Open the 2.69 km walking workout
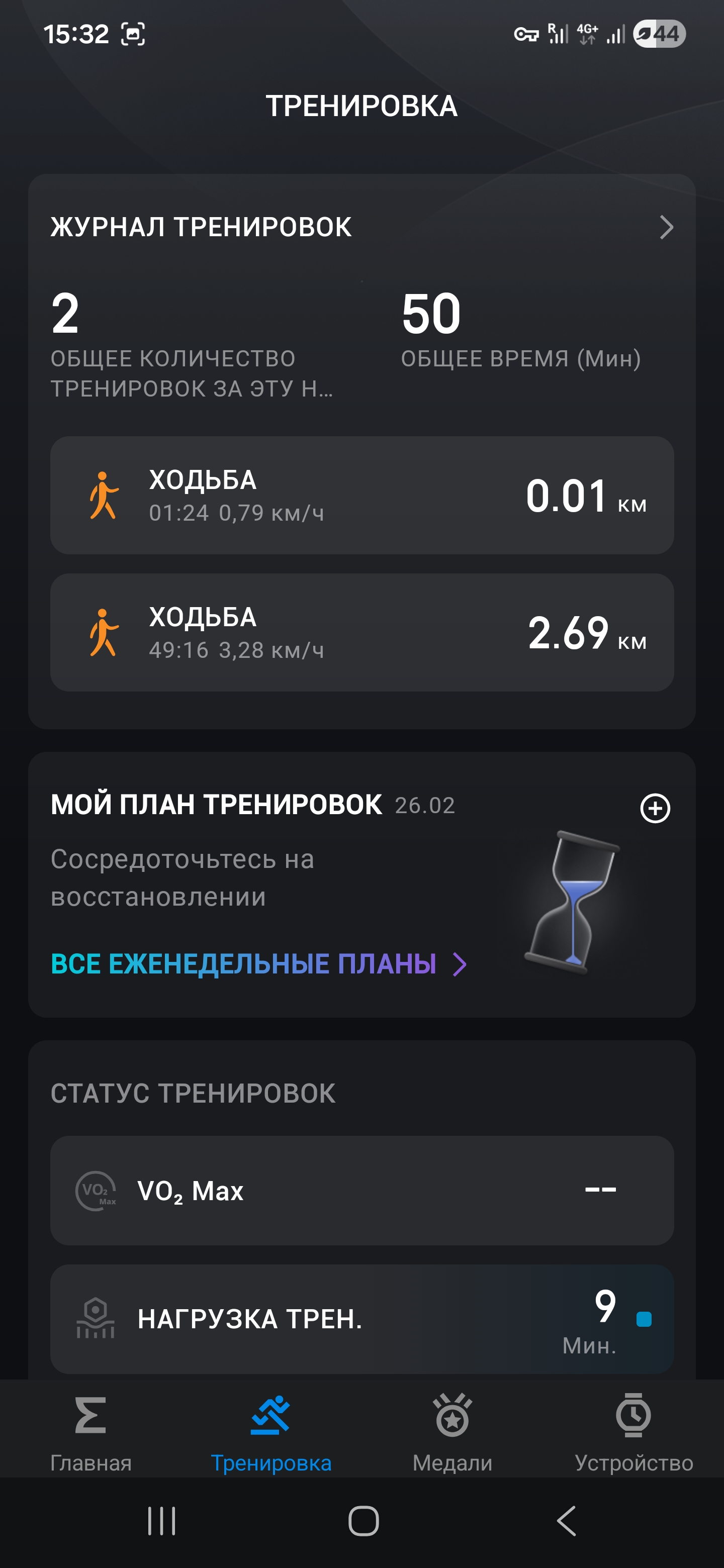This screenshot has height=1568, width=724. click(x=361, y=632)
